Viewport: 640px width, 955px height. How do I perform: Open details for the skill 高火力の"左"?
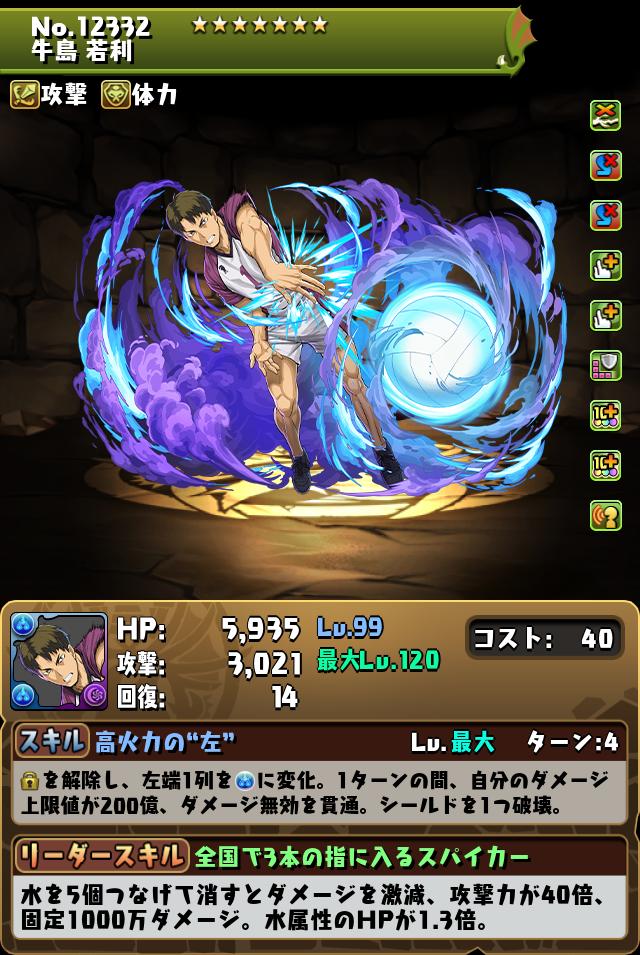coord(166,741)
